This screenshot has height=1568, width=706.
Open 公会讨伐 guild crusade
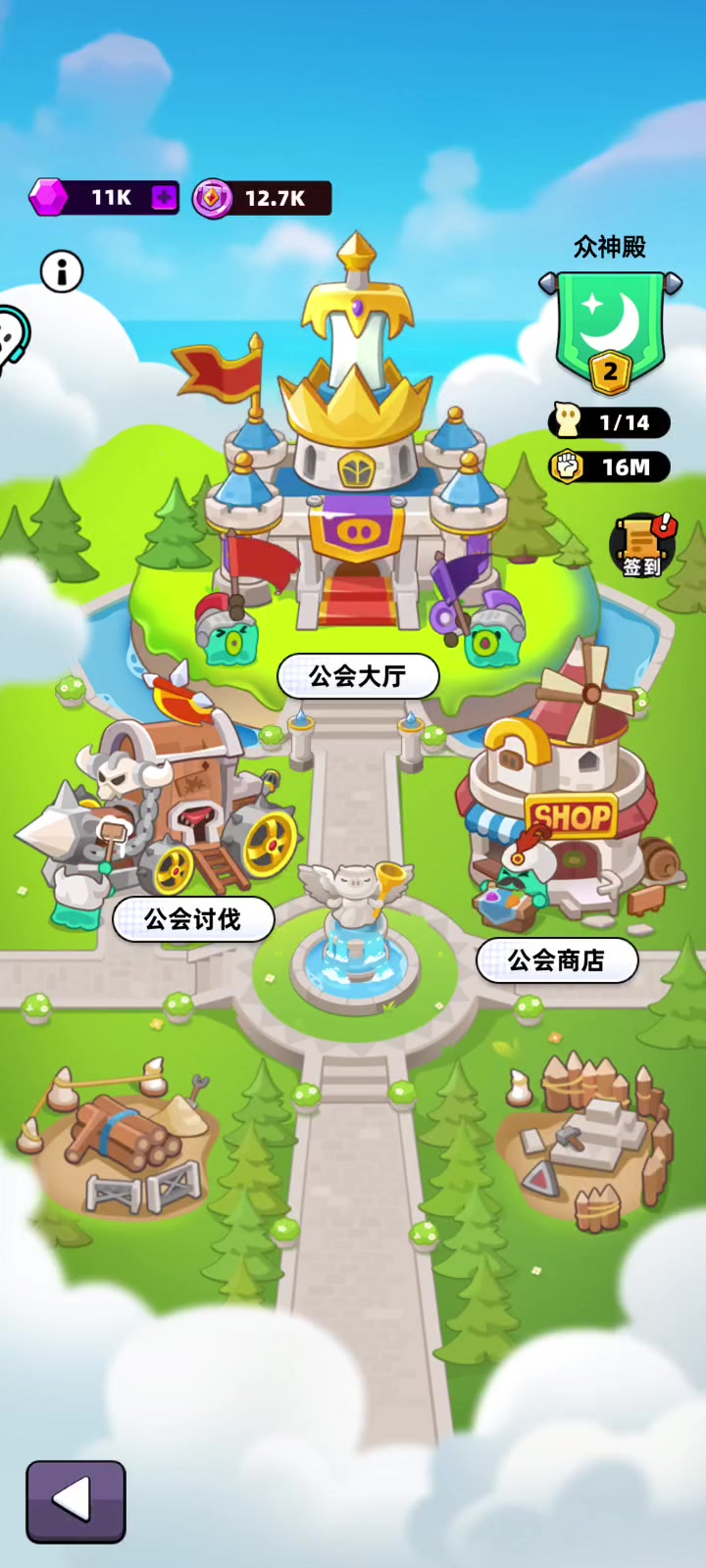click(x=193, y=919)
